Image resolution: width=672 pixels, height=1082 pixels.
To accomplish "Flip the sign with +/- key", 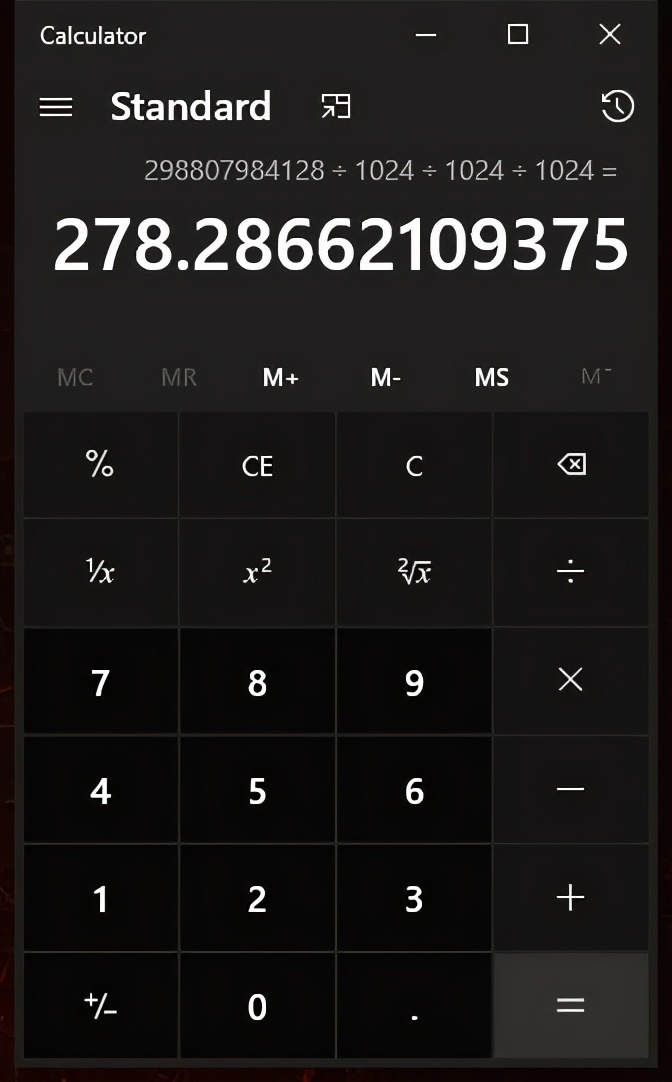I will (100, 1006).
